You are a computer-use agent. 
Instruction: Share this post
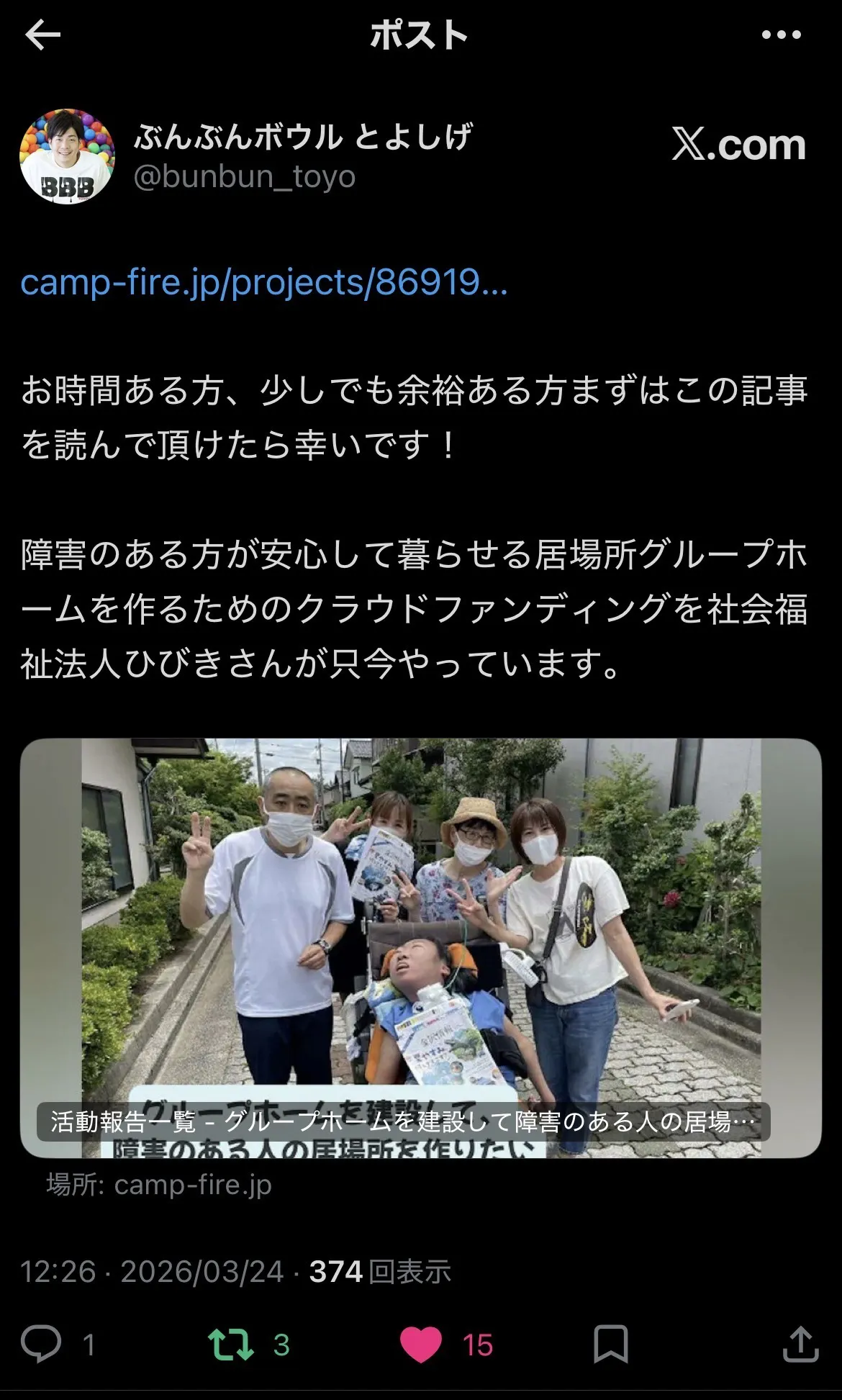pos(800,1344)
